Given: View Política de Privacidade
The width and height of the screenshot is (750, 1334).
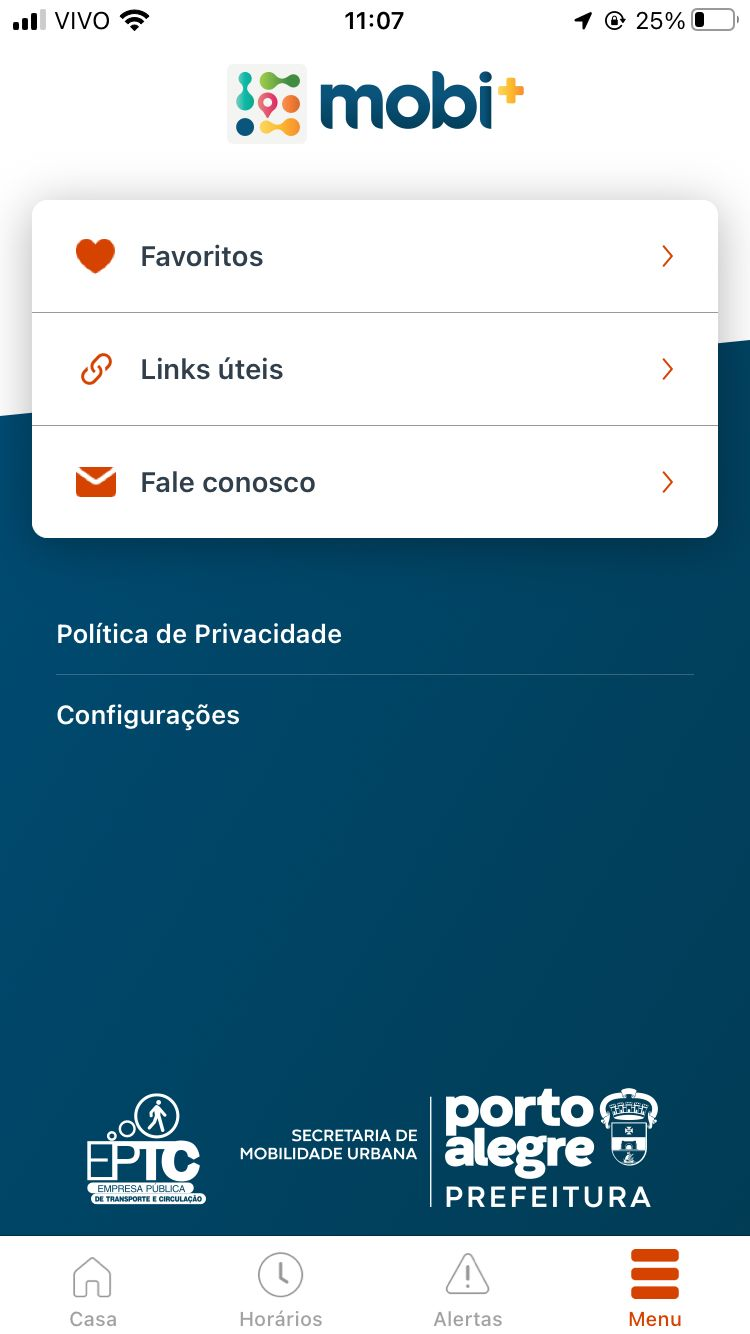Looking at the screenshot, I should click(199, 634).
